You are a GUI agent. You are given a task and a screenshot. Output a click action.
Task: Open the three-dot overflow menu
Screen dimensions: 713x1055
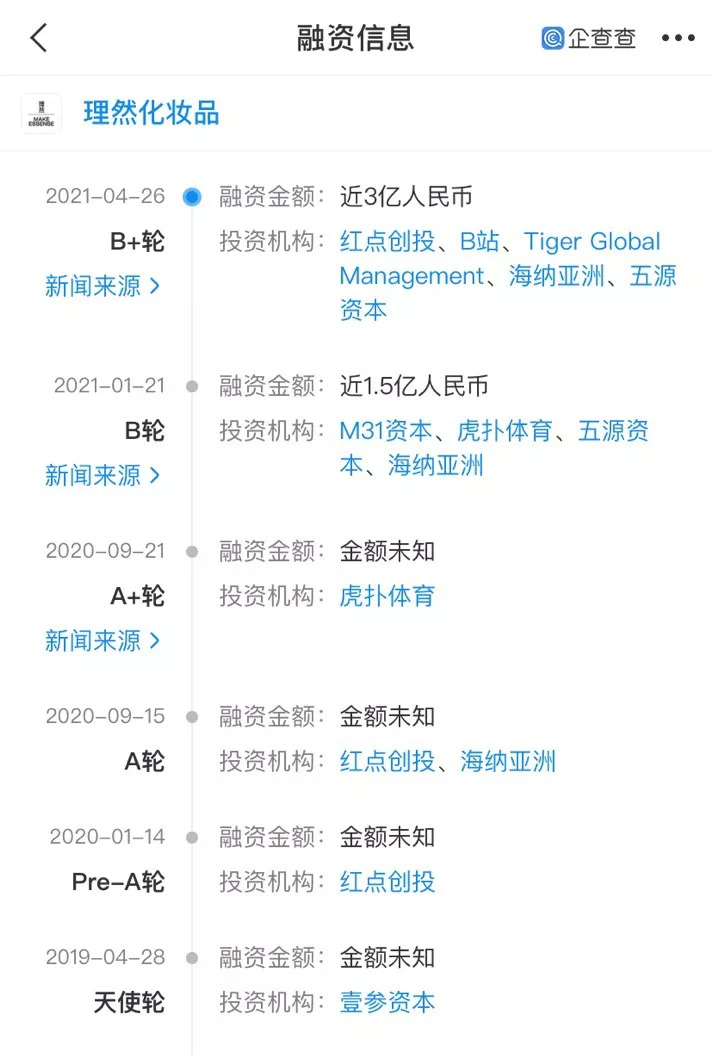[x=677, y=38]
